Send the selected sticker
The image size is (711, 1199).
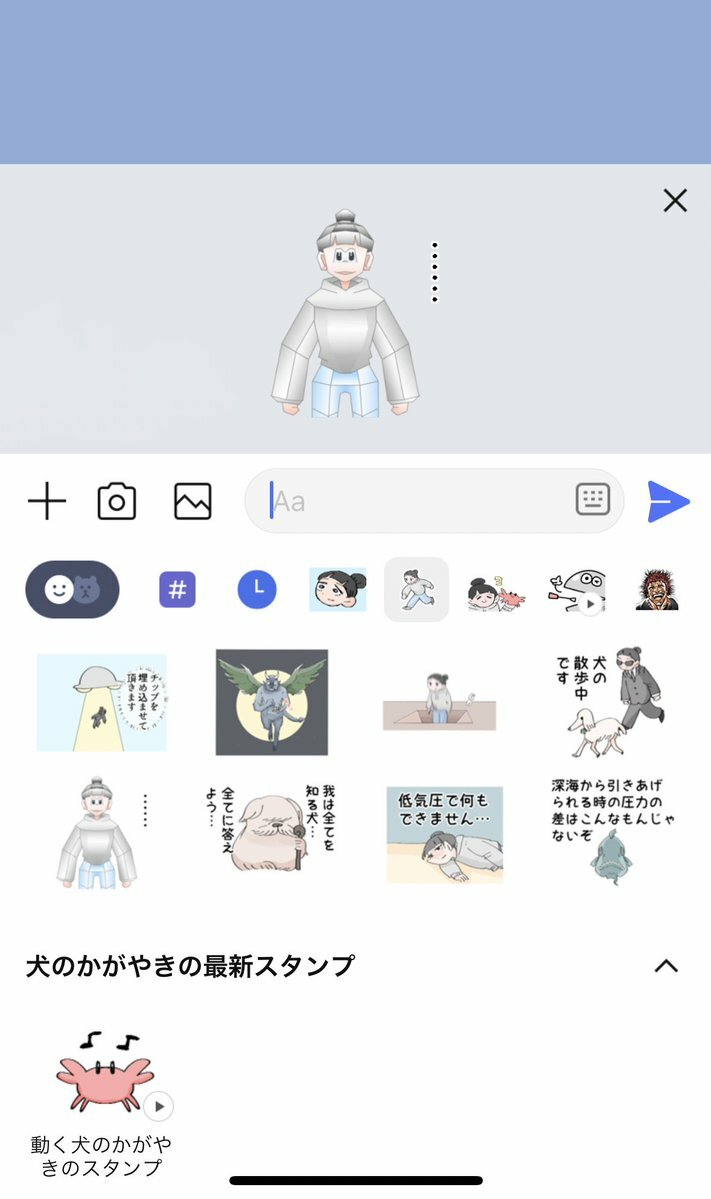coord(668,501)
